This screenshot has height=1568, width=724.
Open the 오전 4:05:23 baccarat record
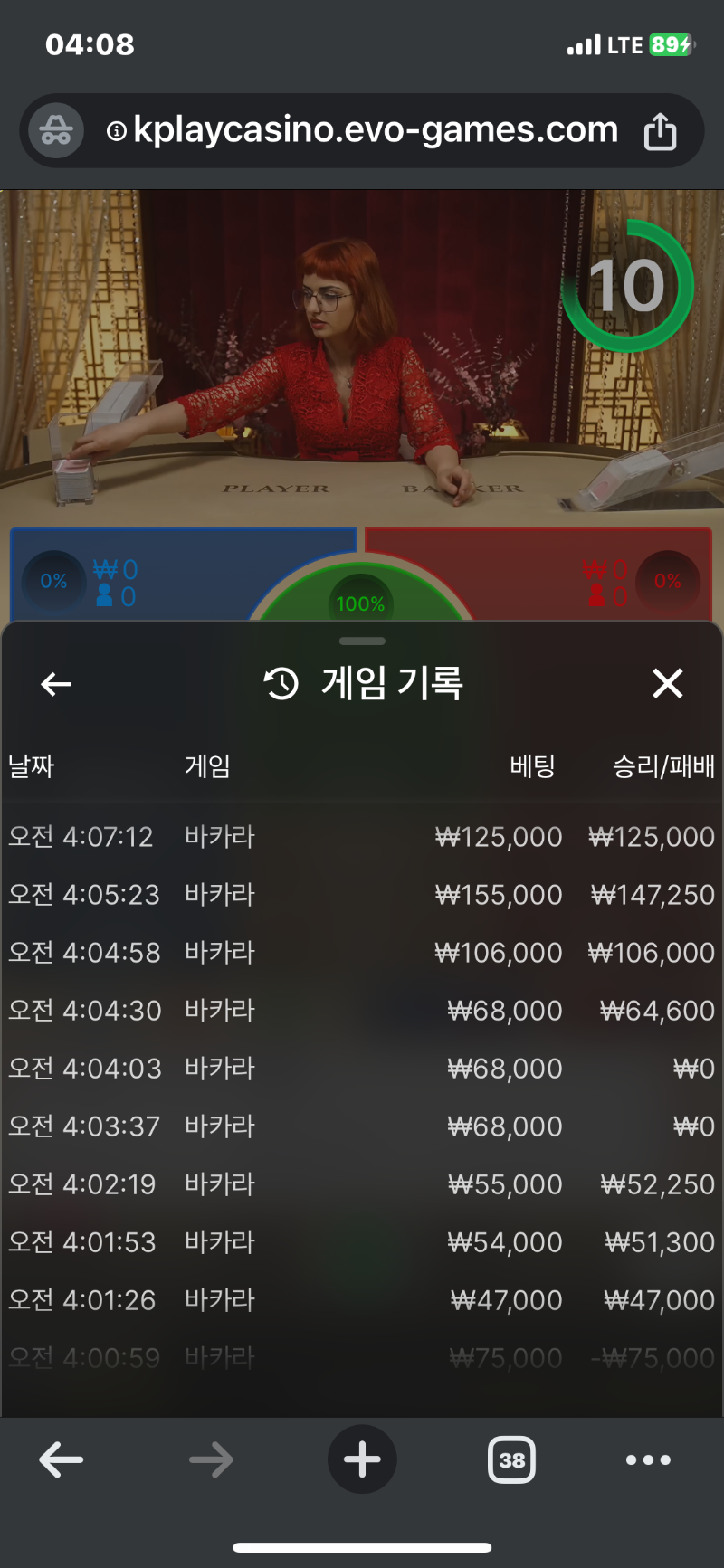pos(362,895)
